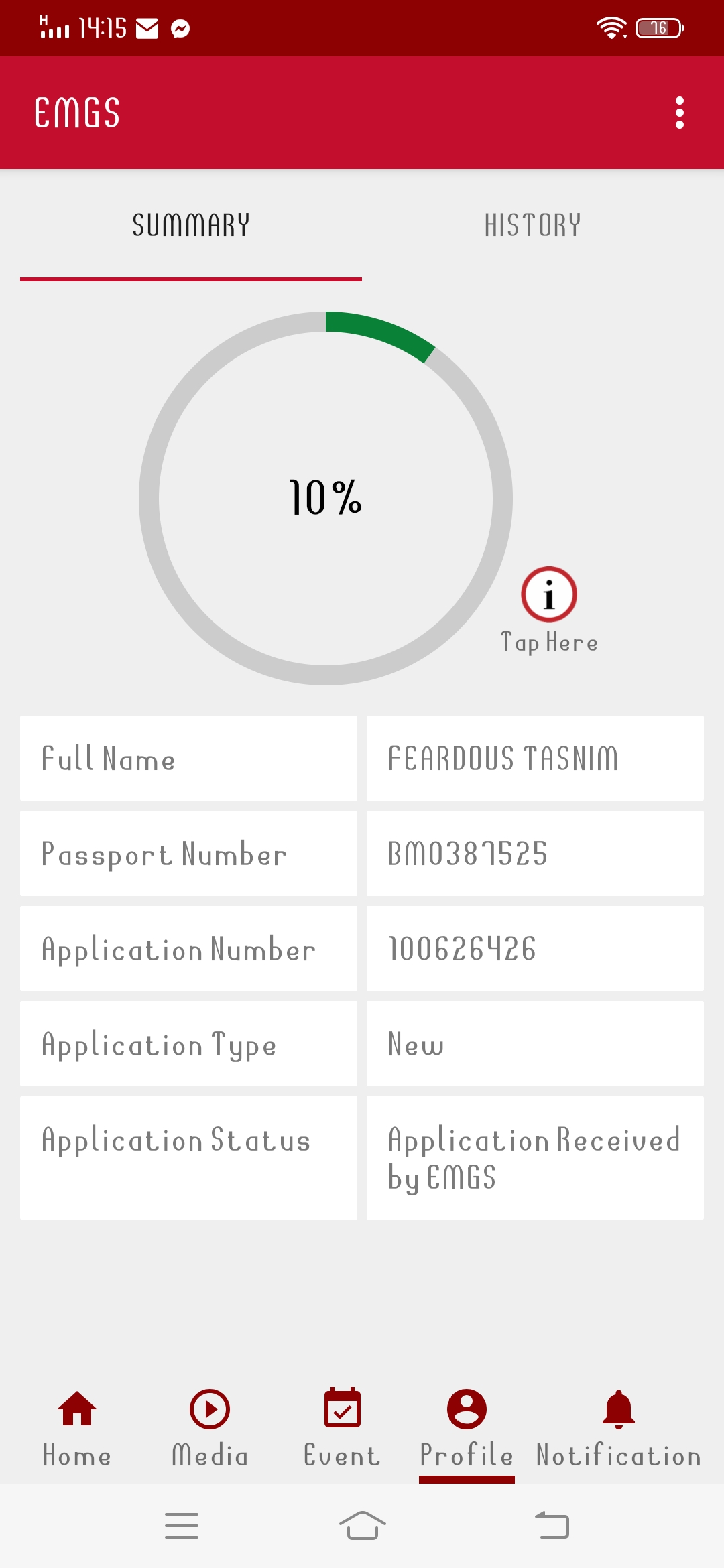This screenshot has width=724, height=1568.
Task: Switch to the Event tab
Action: click(x=342, y=1427)
